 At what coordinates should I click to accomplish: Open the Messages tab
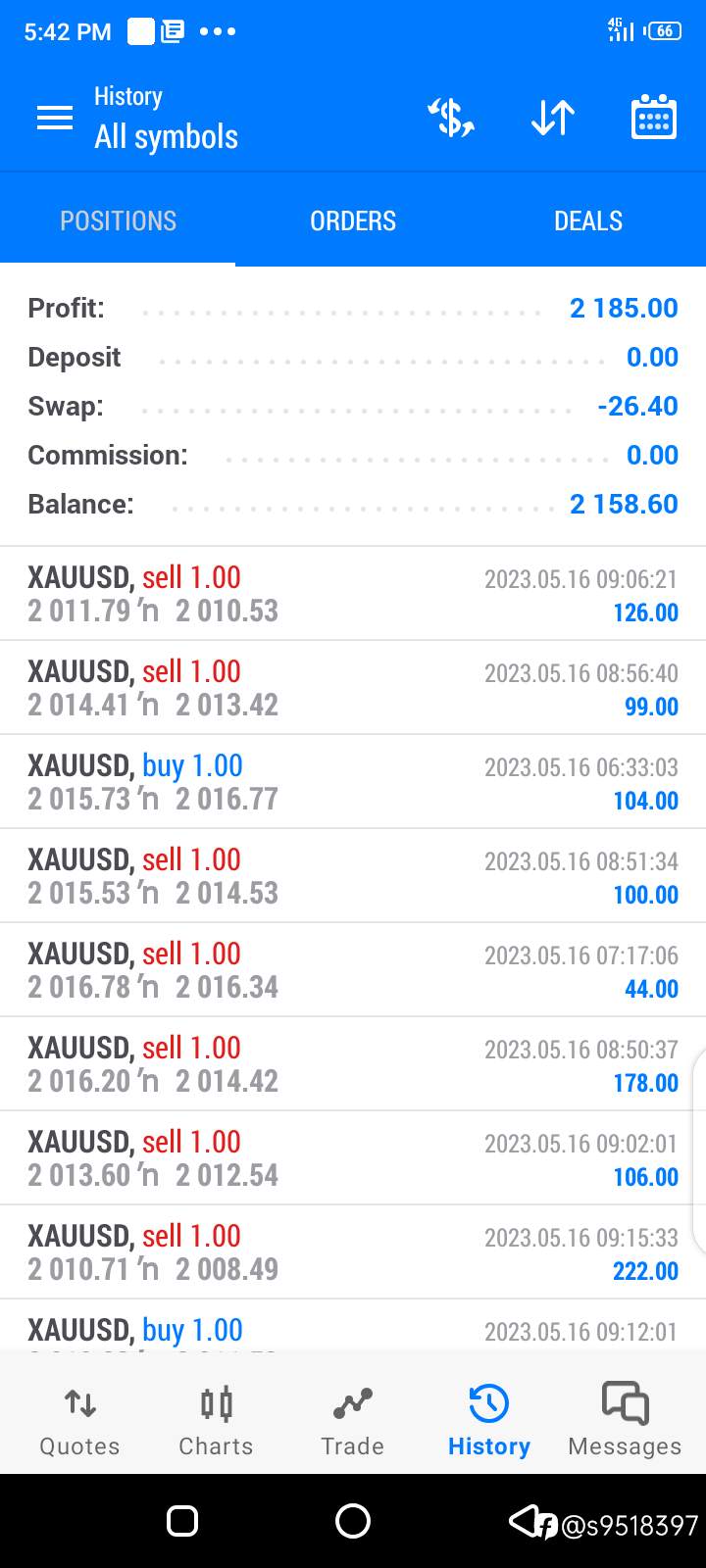[x=625, y=1421]
